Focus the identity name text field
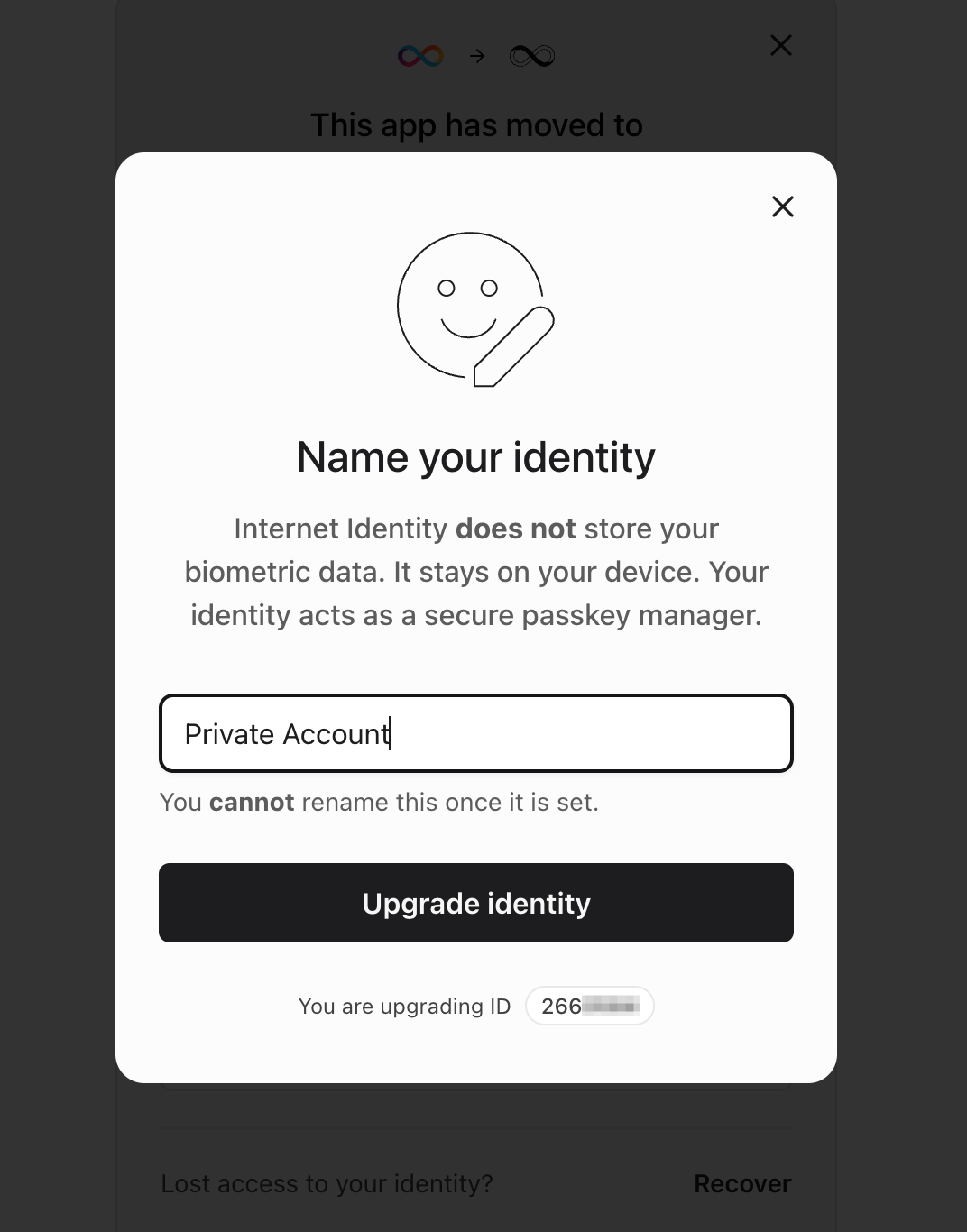This screenshot has height=1232, width=967. 475,733
